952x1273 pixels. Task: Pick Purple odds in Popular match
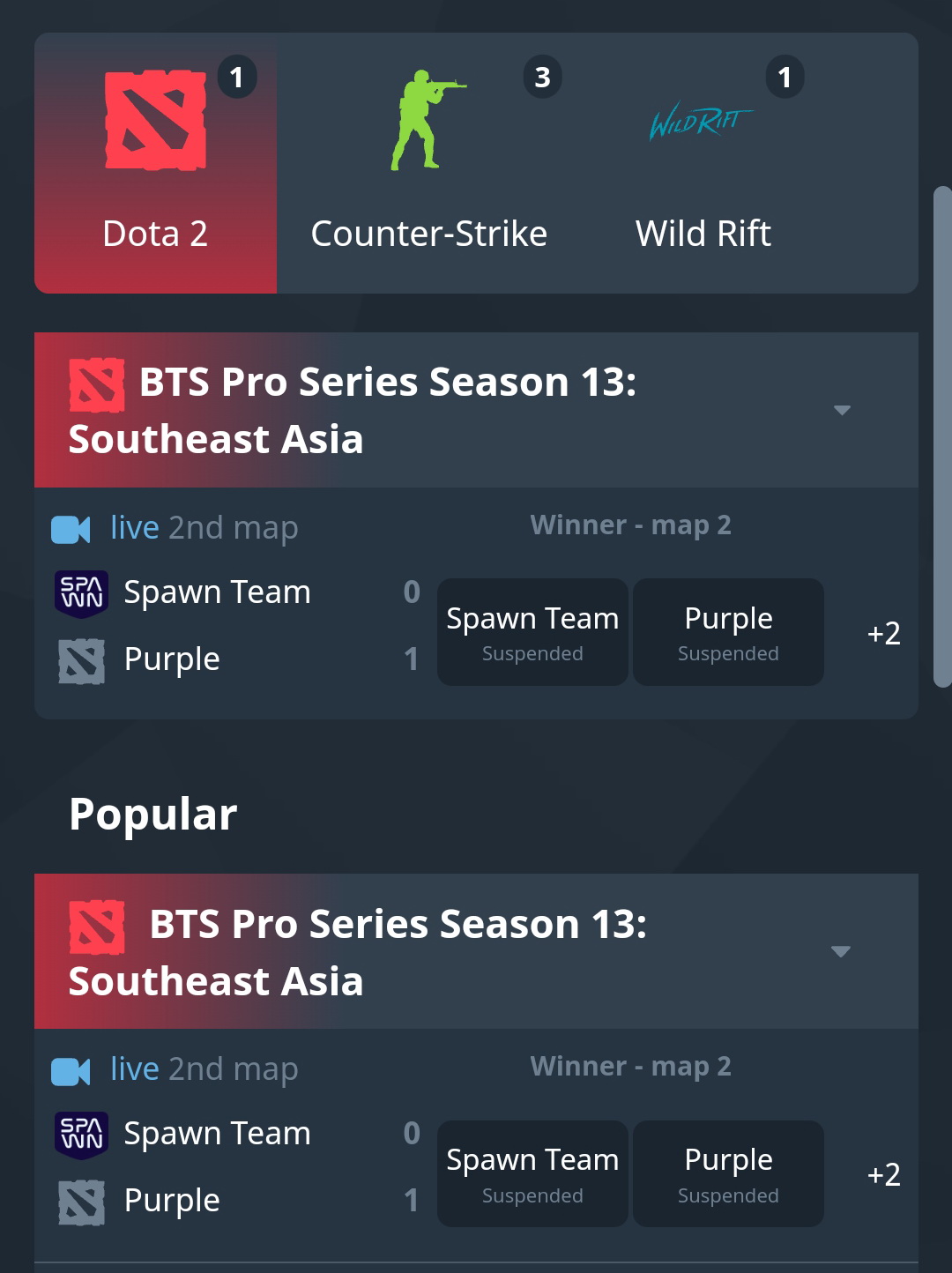(728, 1173)
